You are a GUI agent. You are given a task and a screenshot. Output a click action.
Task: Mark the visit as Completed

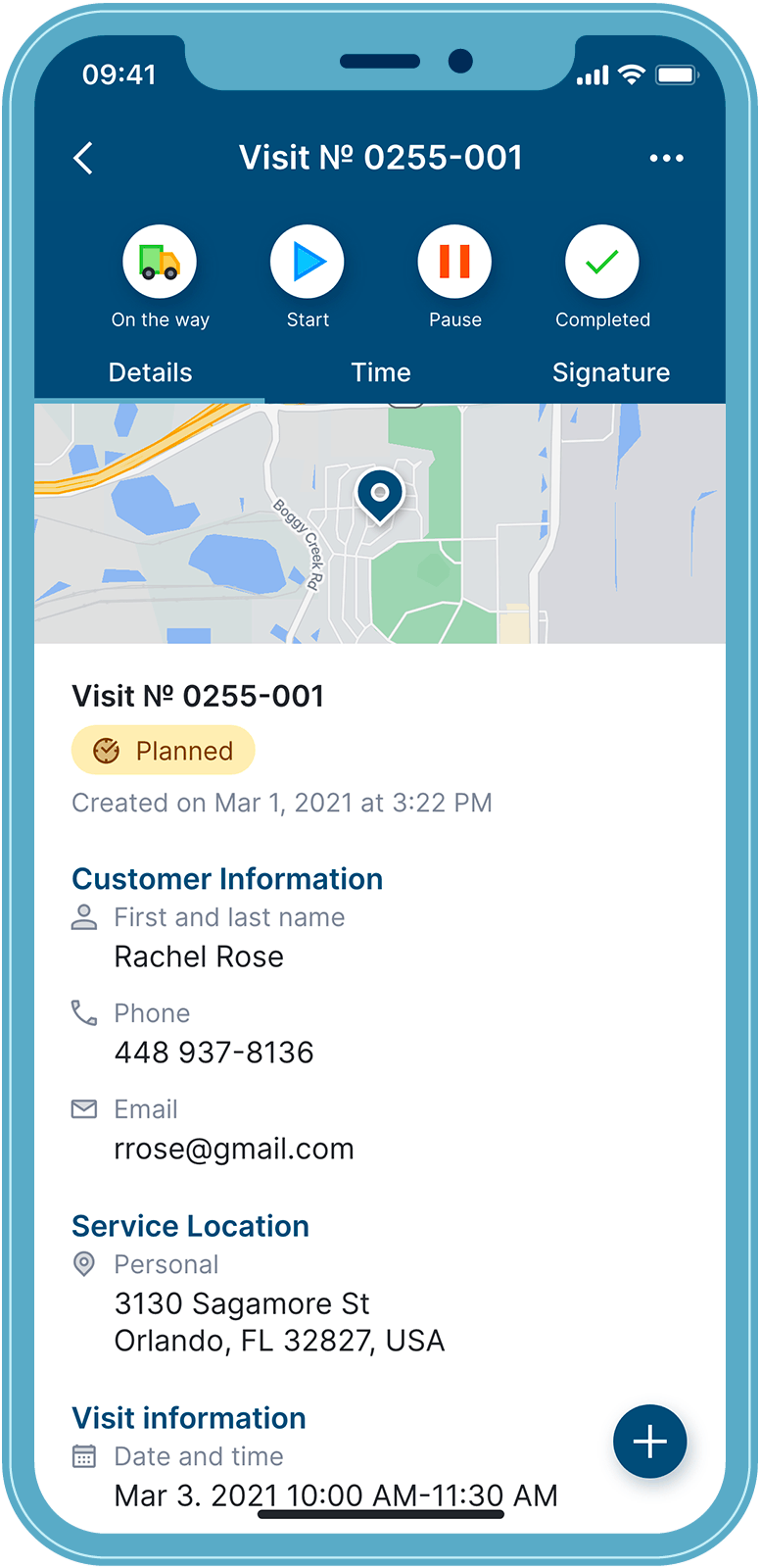pyautogui.click(x=602, y=262)
